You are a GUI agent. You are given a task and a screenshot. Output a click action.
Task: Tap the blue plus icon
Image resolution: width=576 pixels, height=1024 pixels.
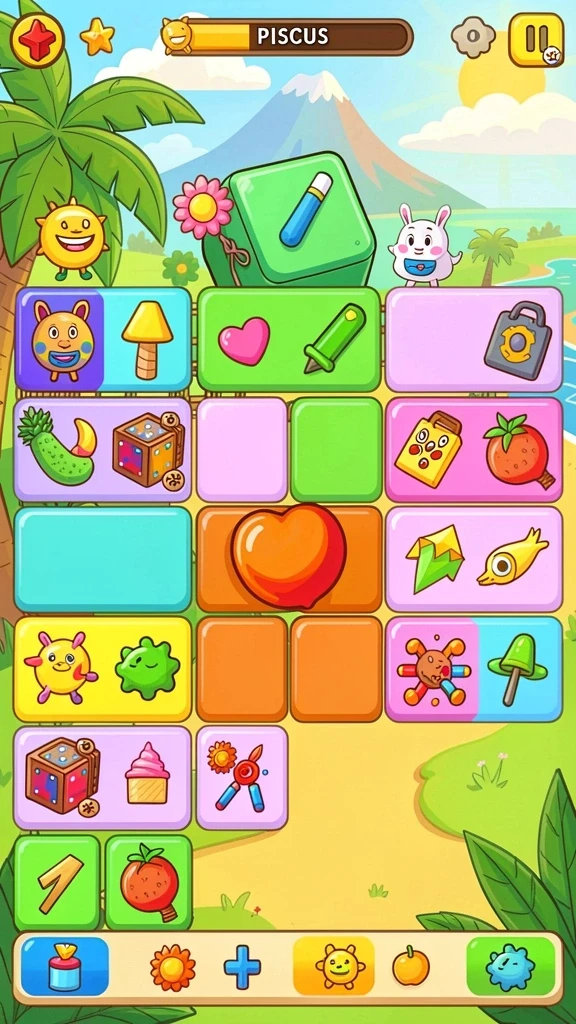[x=242, y=967]
